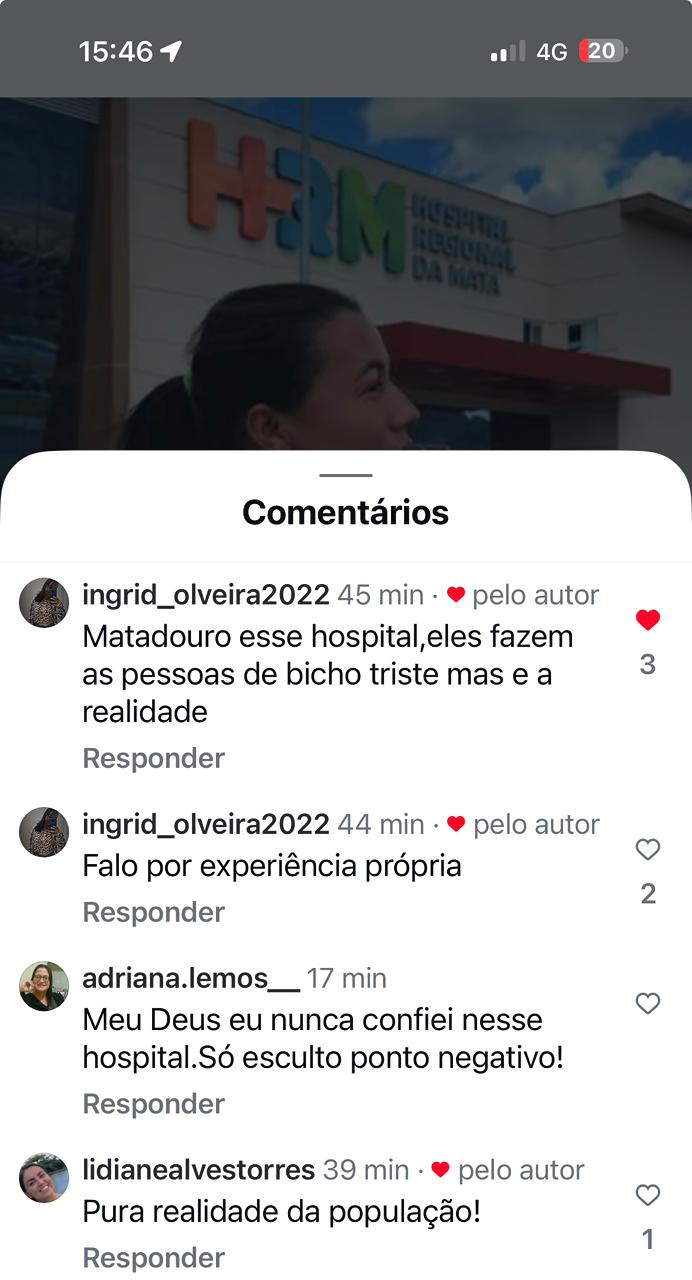Reply to adriana.lemos__'s comment
Screen dimensions: 692x1280
(x=153, y=1104)
